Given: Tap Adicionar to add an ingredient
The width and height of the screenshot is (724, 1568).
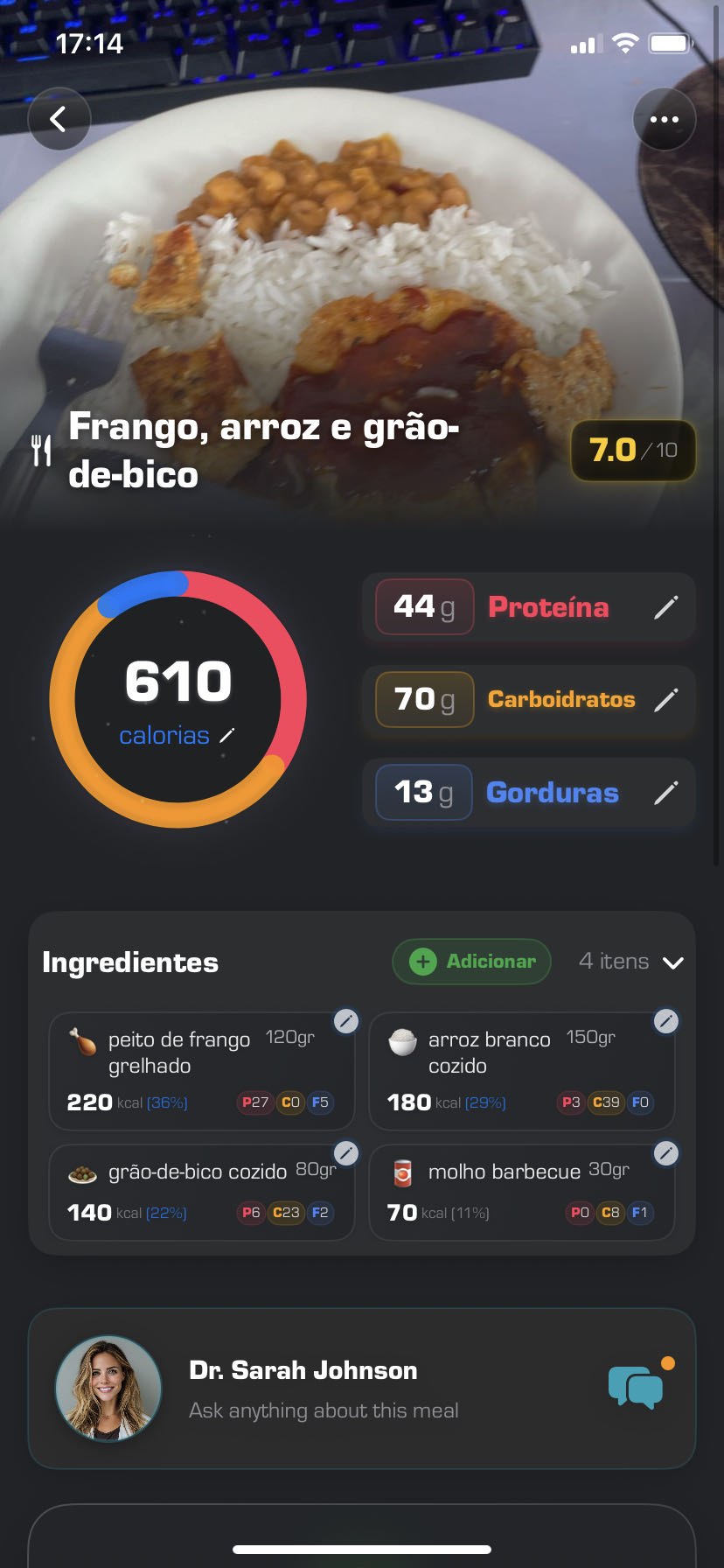Looking at the screenshot, I should 470,961.
